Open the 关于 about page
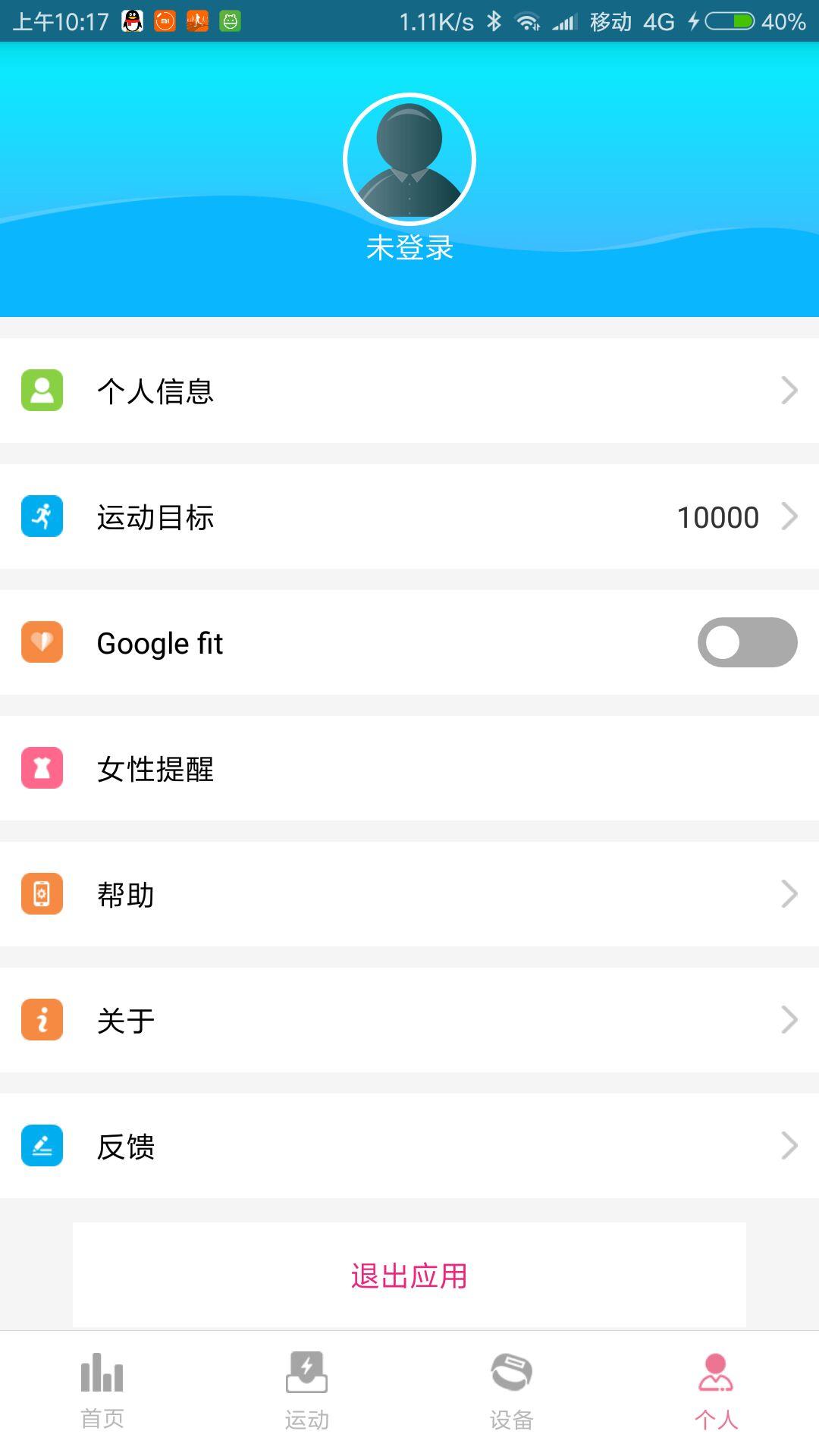The width and height of the screenshot is (819, 1456). [409, 1020]
